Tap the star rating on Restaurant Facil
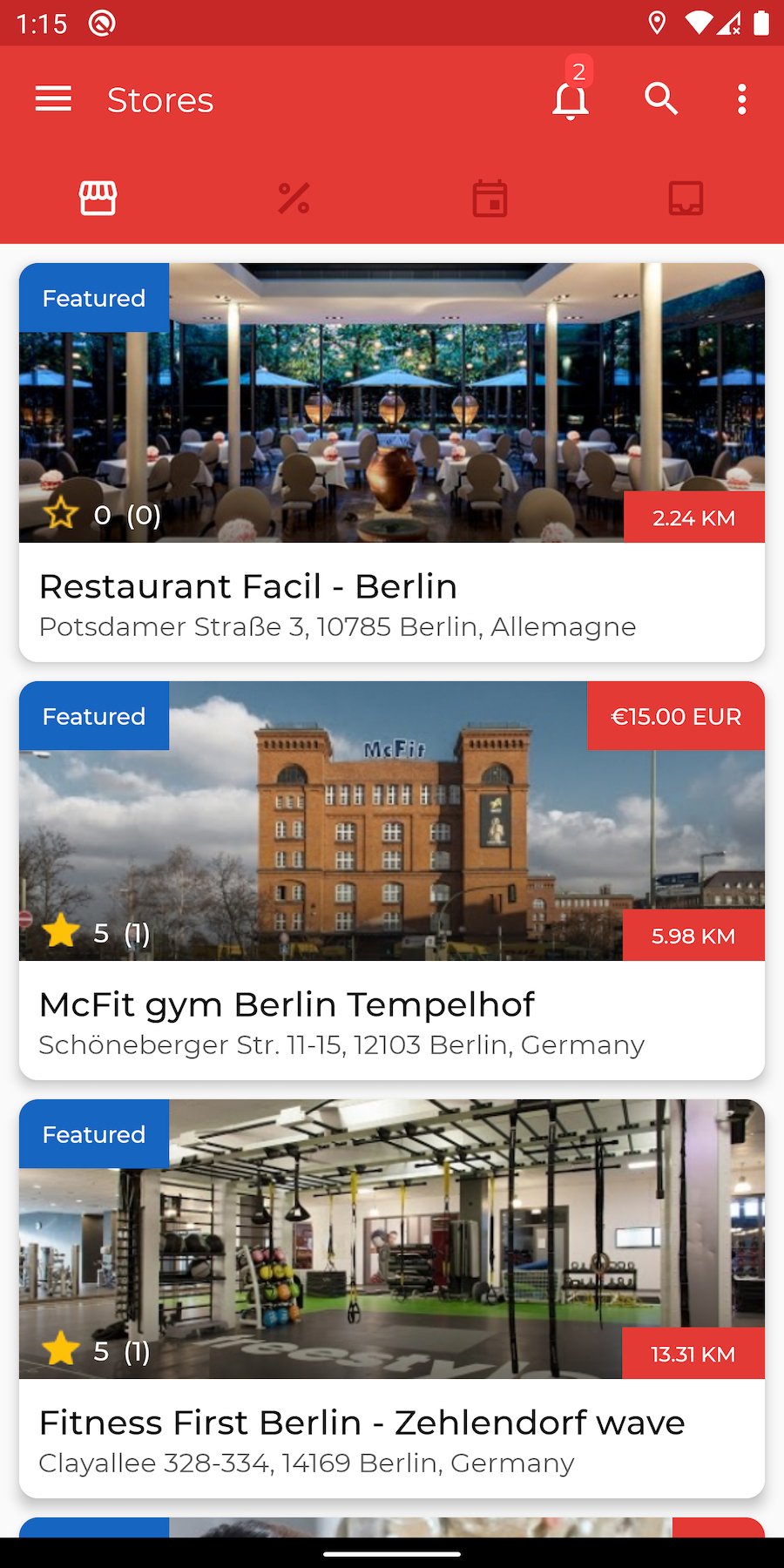 (x=60, y=514)
